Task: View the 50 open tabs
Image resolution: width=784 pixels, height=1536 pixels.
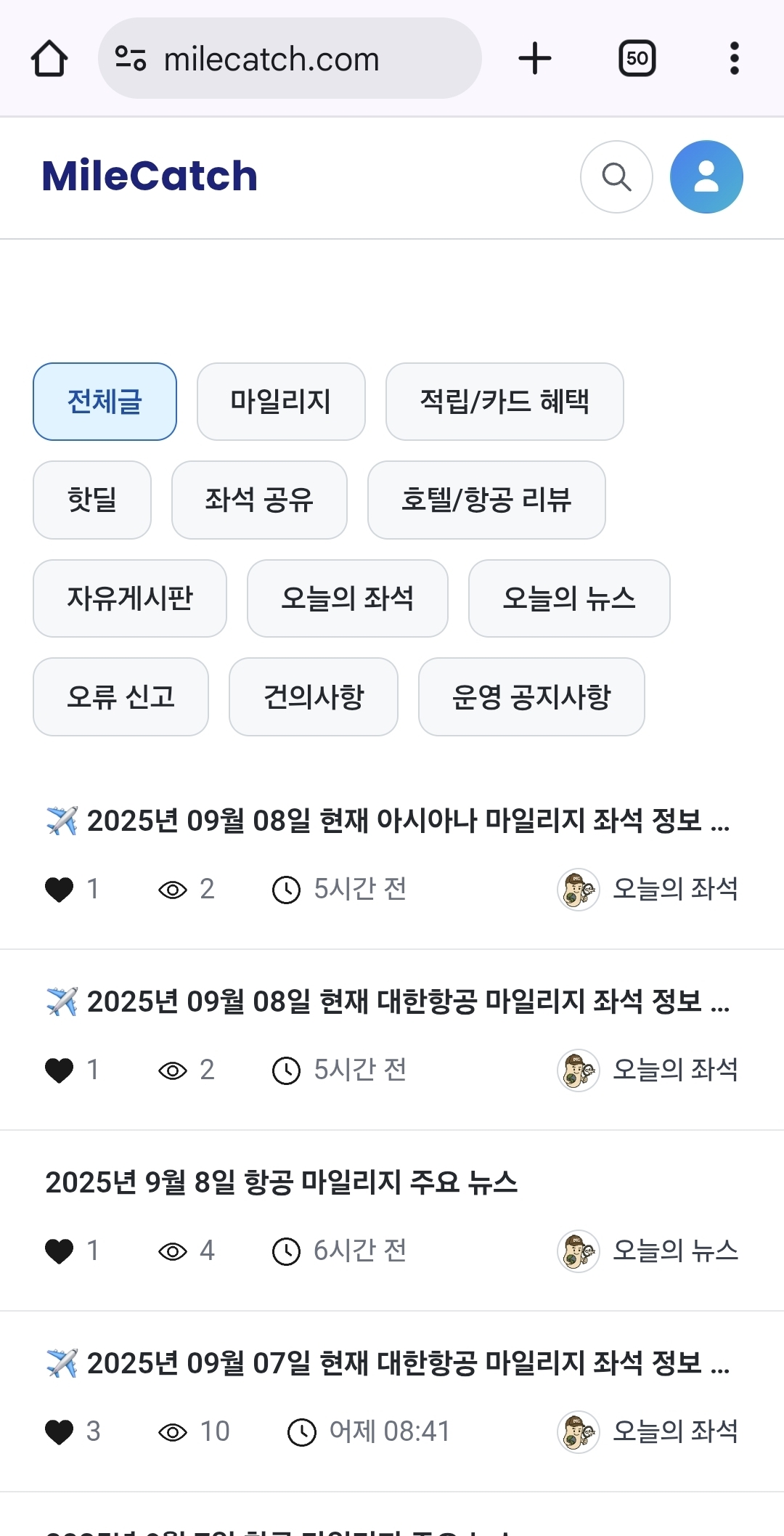Action: coord(637,58)
